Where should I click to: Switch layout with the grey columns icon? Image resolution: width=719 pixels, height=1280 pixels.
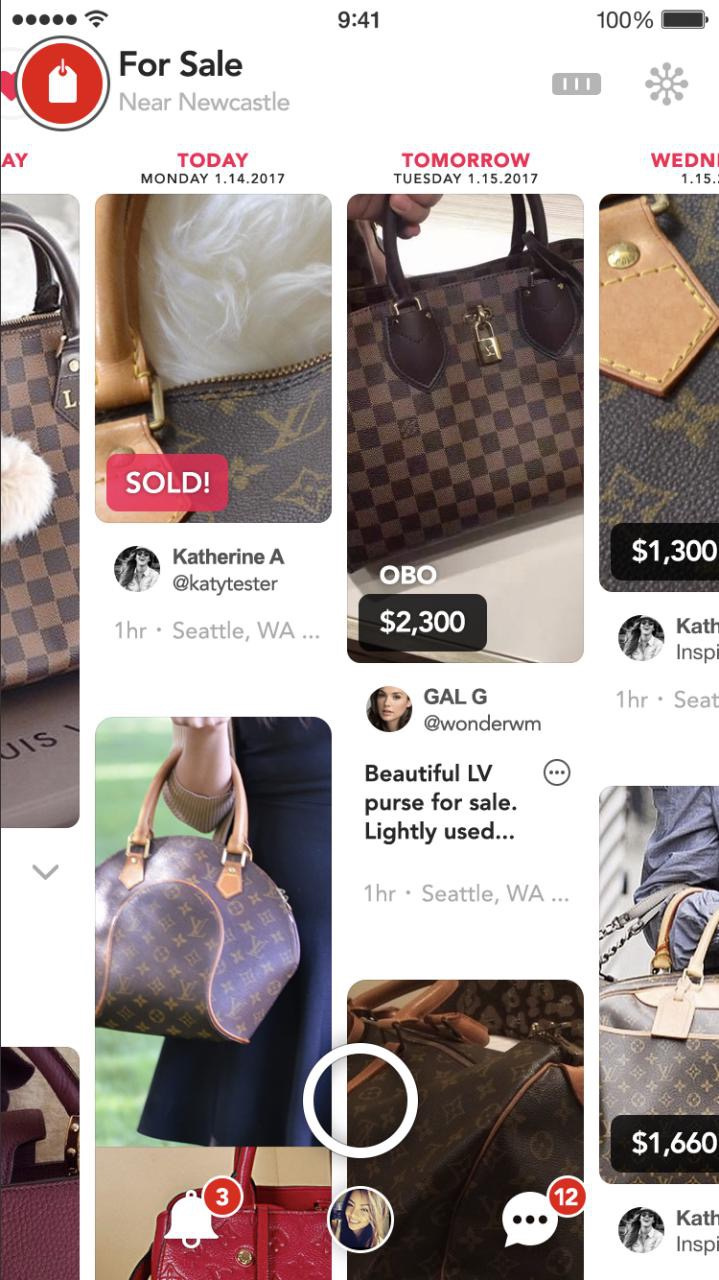tap(576, 85)
